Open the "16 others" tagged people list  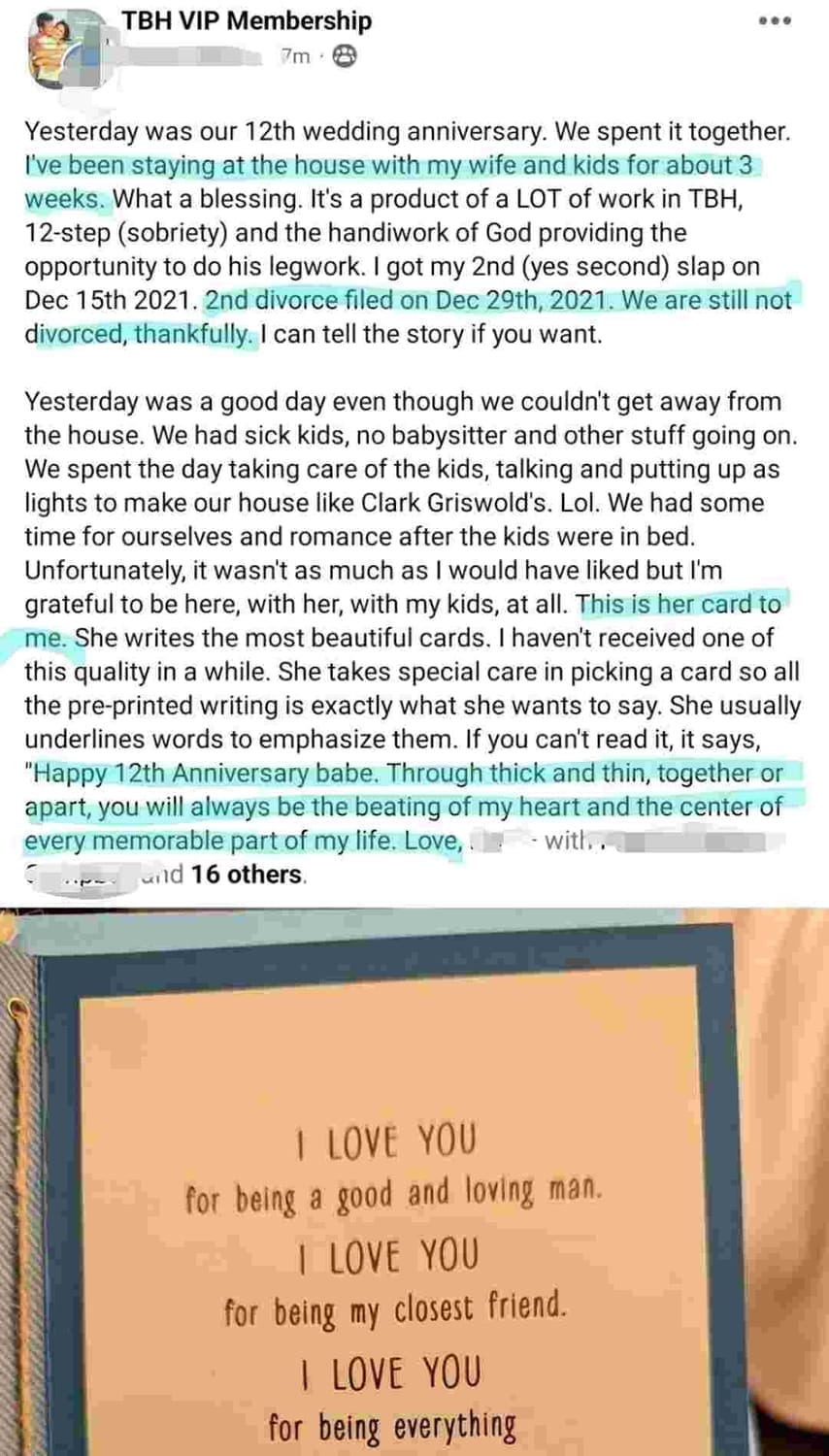[x=247, y=875]
